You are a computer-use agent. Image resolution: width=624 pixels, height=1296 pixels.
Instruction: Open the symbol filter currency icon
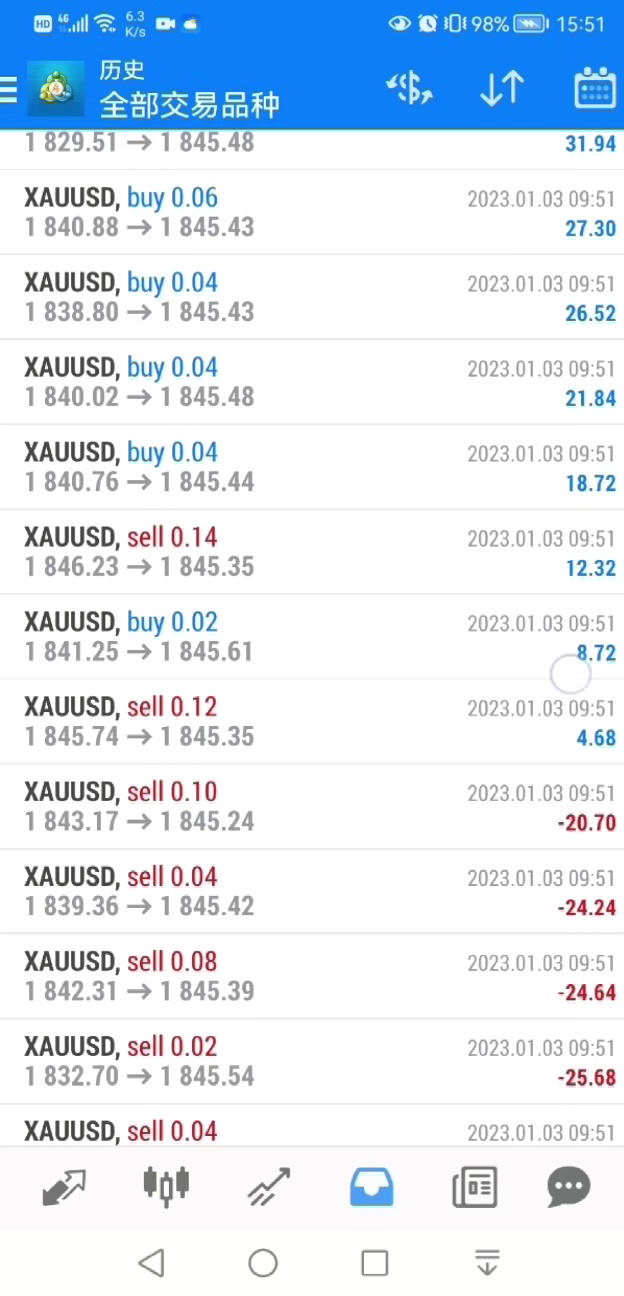point(410,89)
